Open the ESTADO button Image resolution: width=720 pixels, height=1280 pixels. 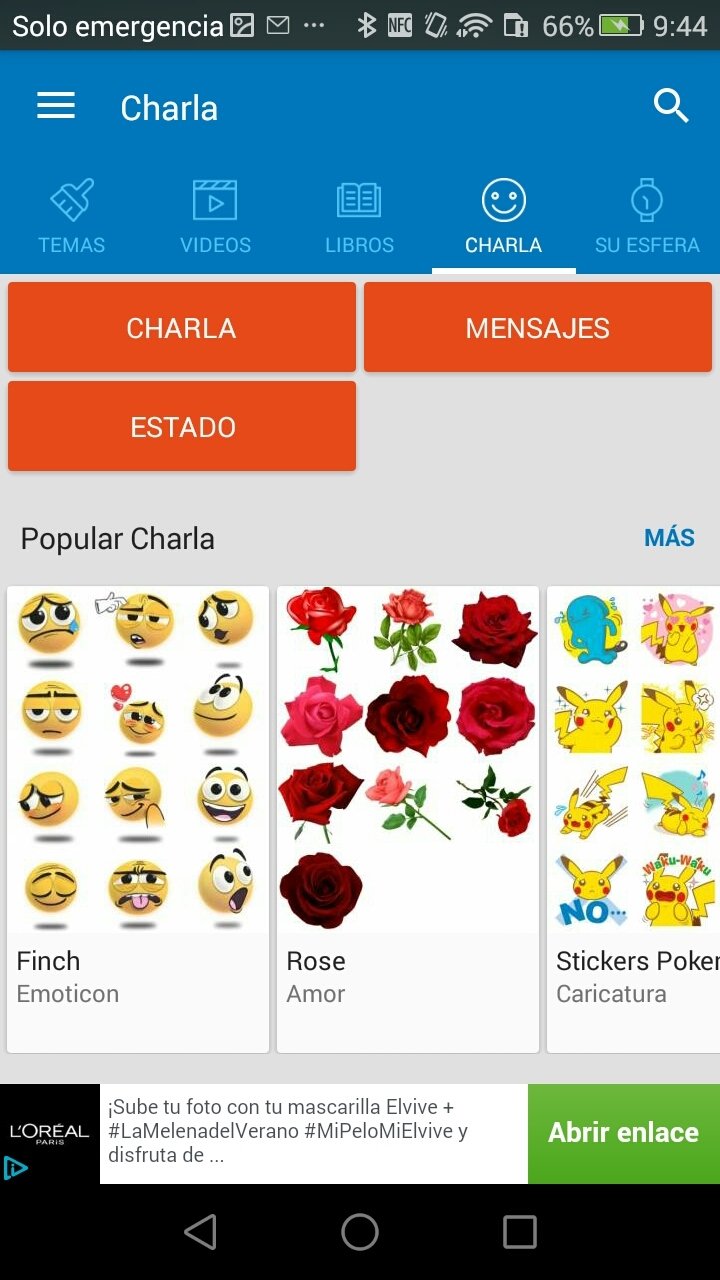tap(181, 427)
